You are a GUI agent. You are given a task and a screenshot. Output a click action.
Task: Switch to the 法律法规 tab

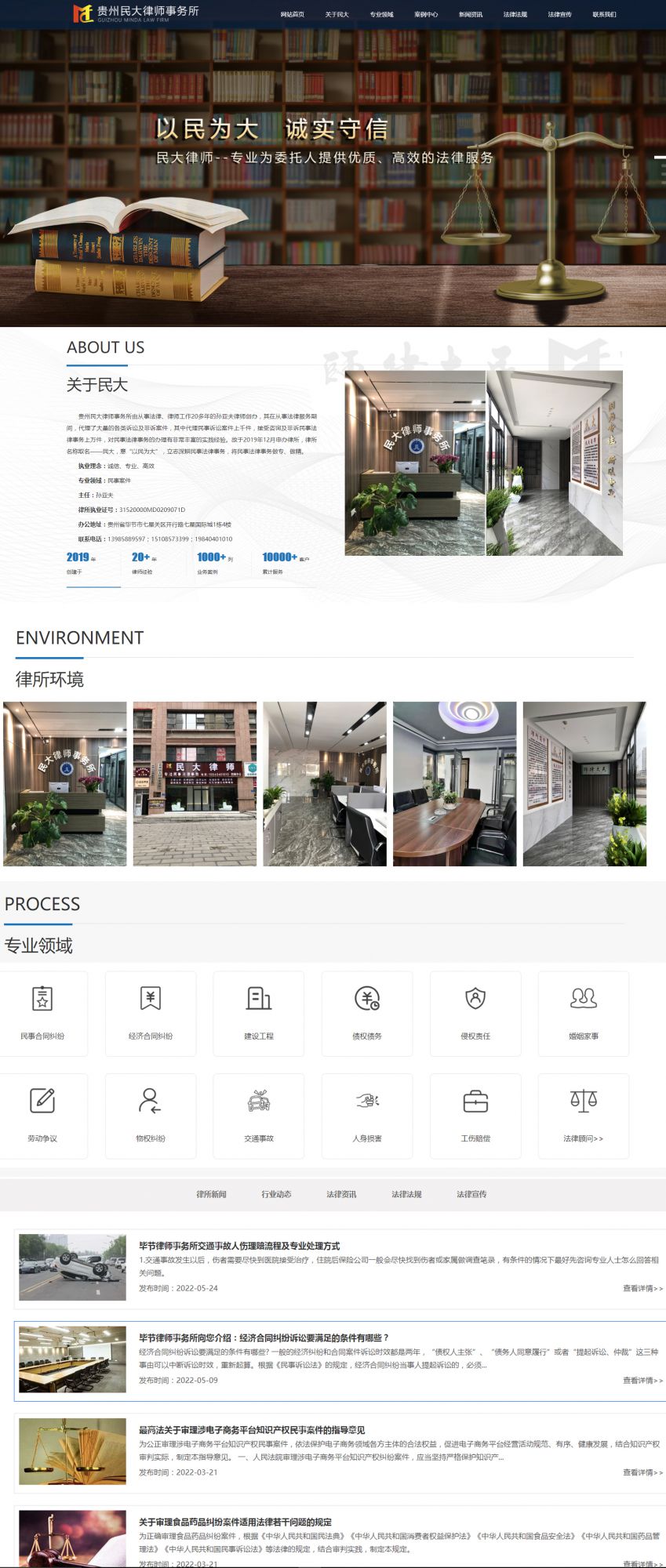pyautogui.click(x=406, y=1194)
